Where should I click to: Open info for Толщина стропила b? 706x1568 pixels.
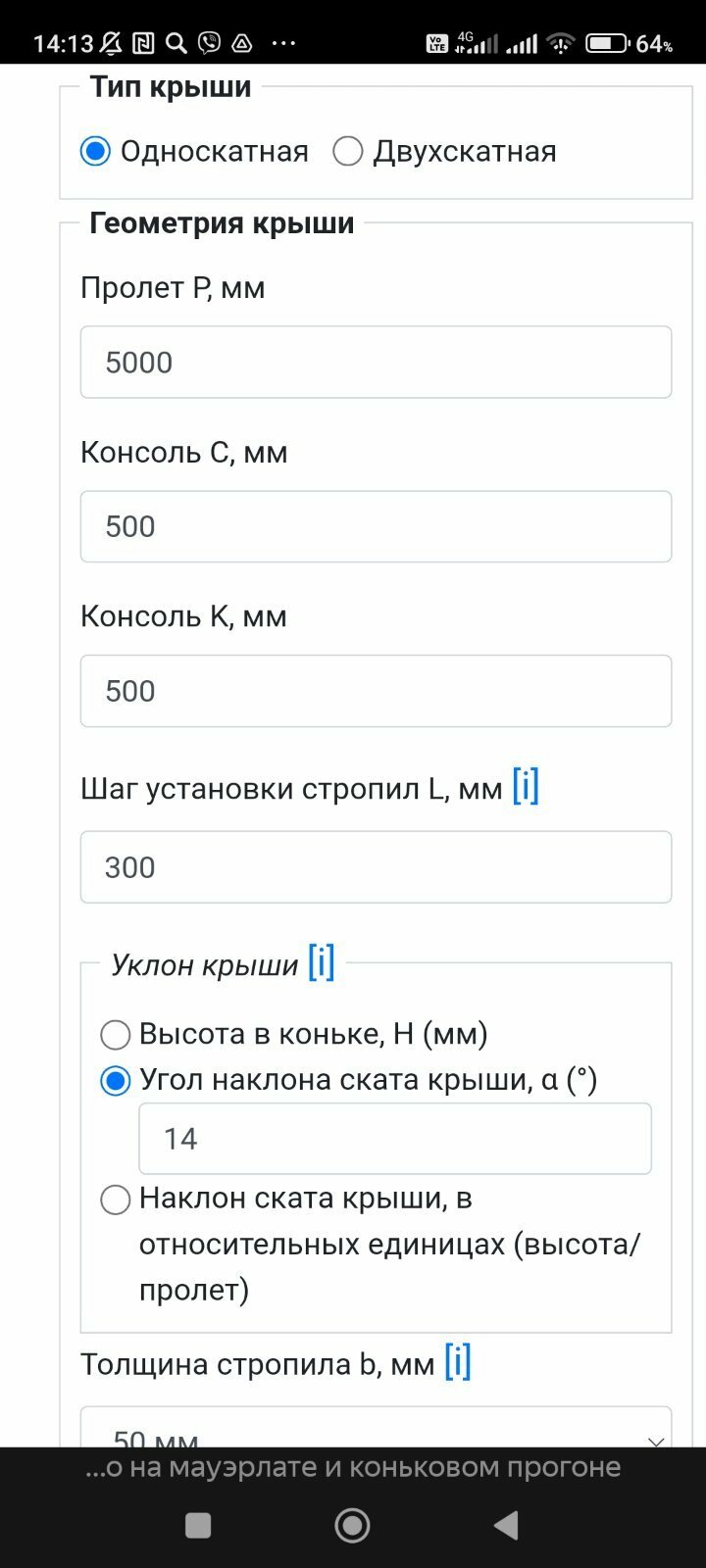point(458,1363)
